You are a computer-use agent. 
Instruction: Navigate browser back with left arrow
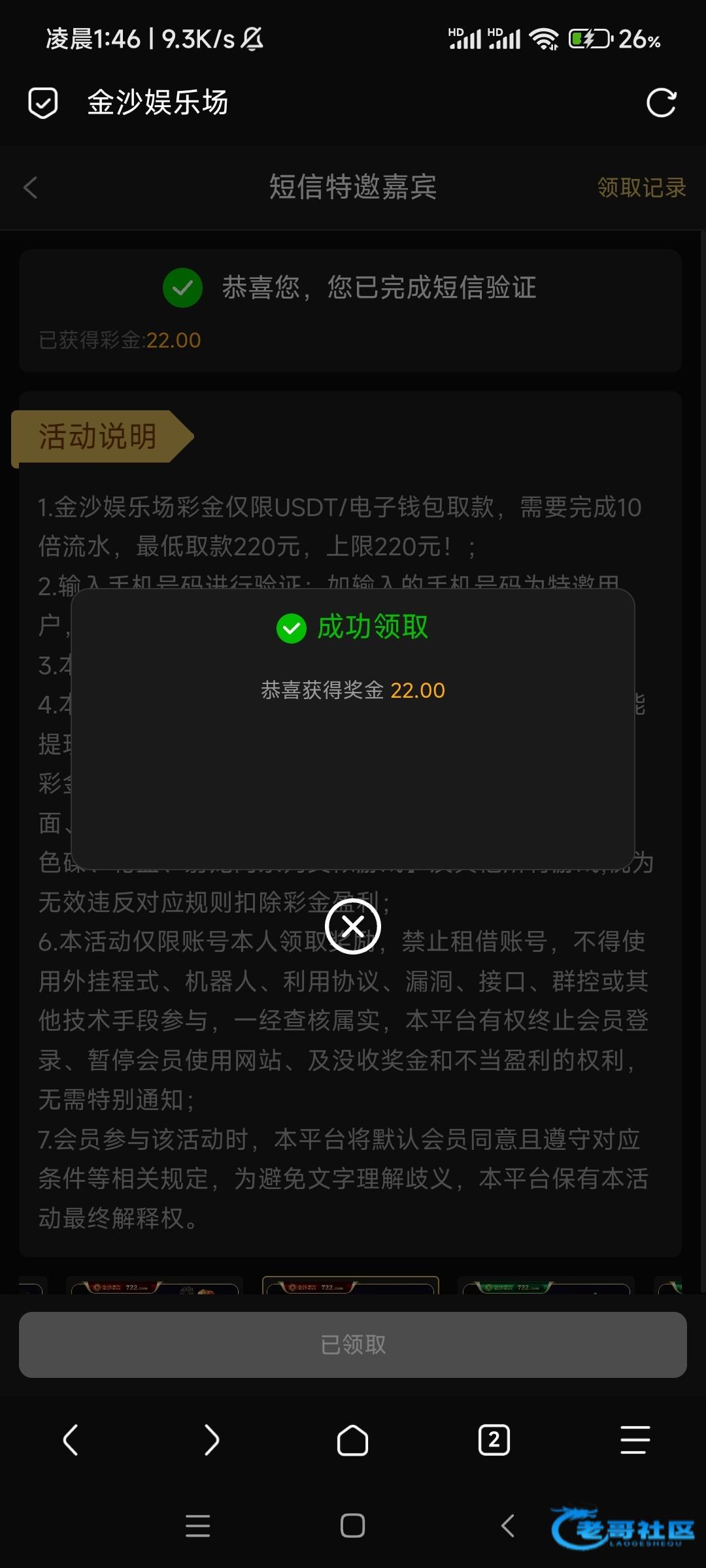(x=71, y=1440)
